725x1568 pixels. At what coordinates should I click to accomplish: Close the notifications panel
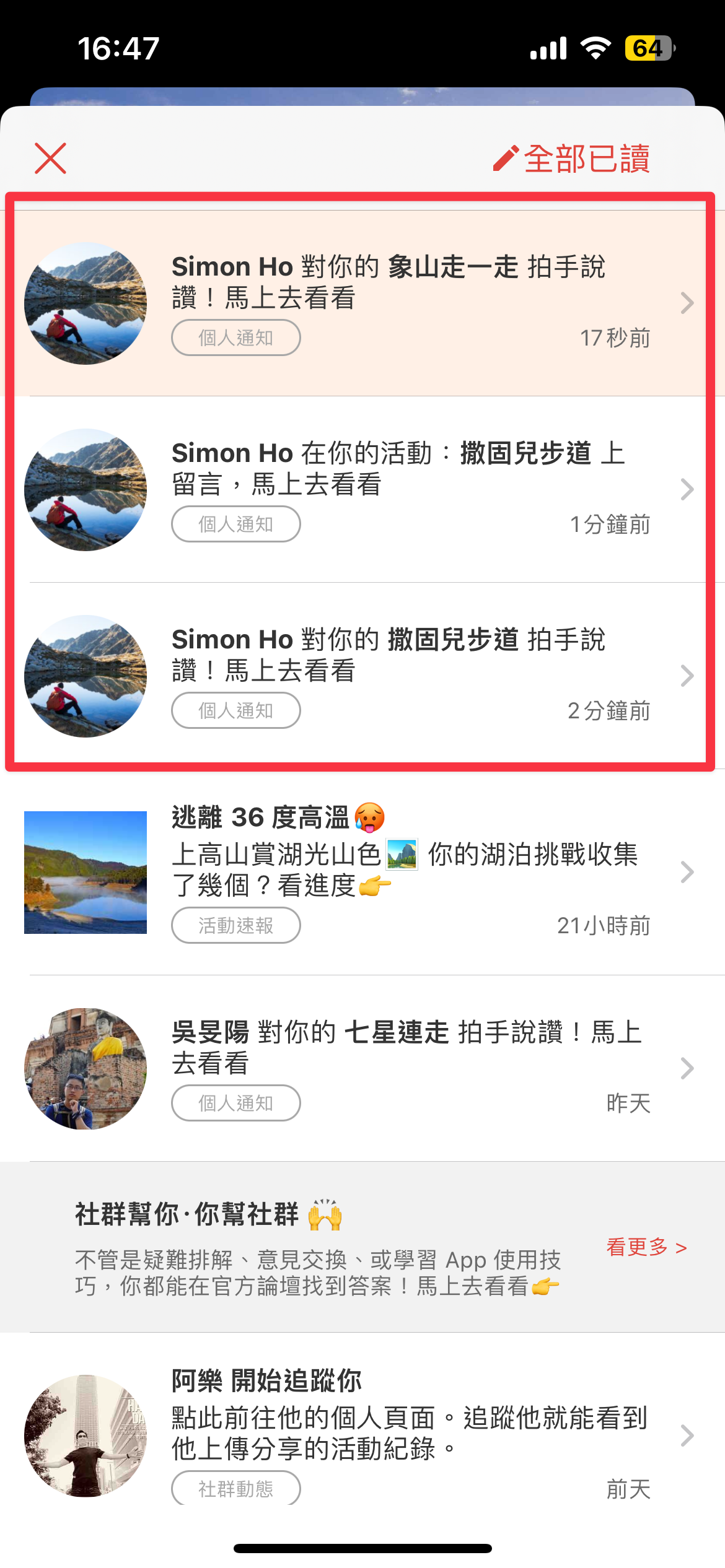50,159
